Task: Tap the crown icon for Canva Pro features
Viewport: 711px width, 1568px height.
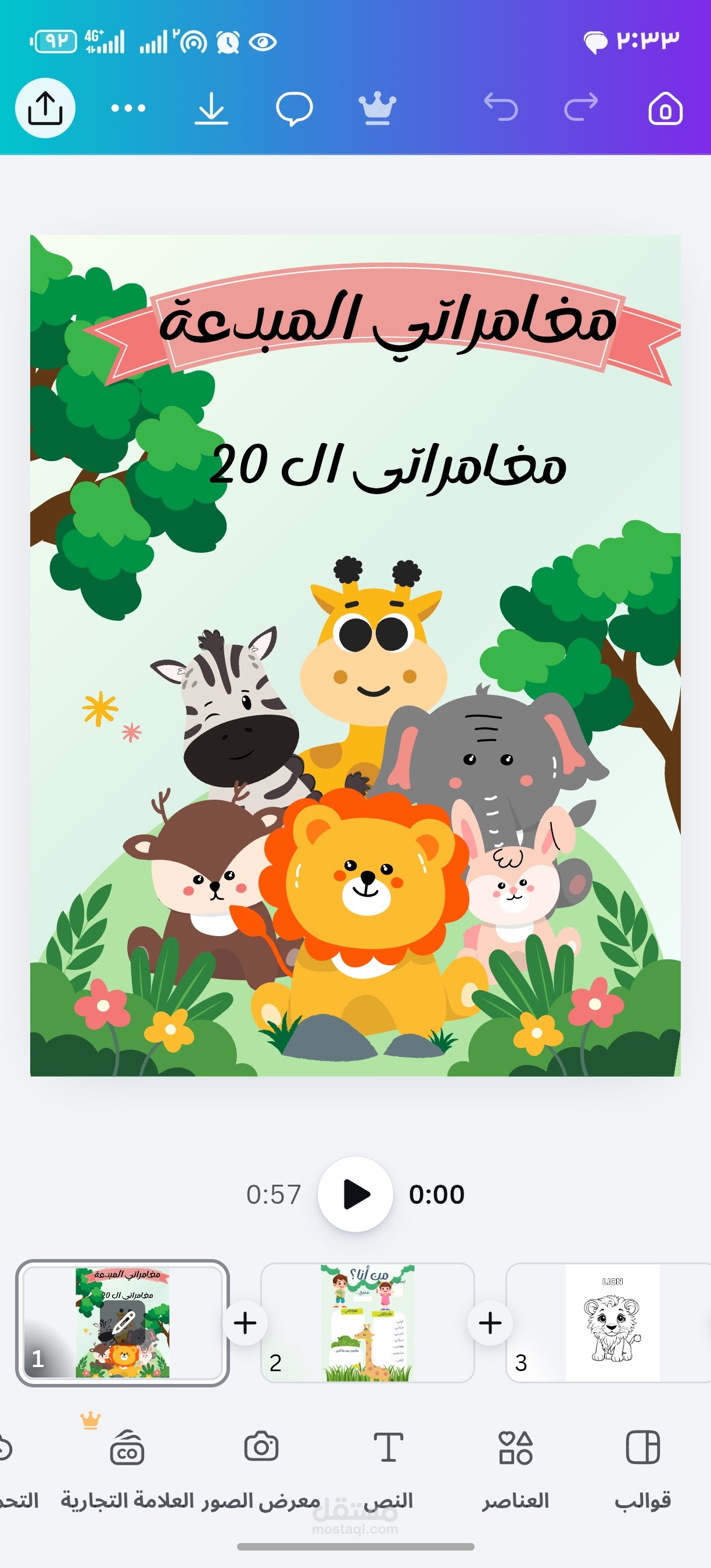Action: pos(379,110)
